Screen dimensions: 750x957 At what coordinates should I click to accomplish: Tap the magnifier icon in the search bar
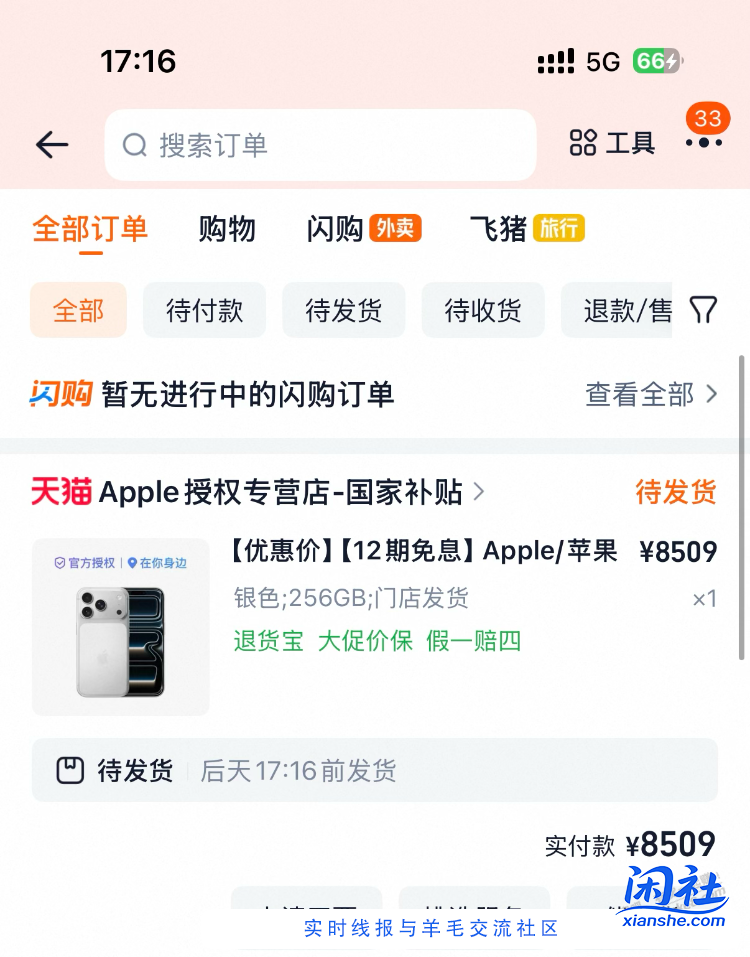(135, 144)
